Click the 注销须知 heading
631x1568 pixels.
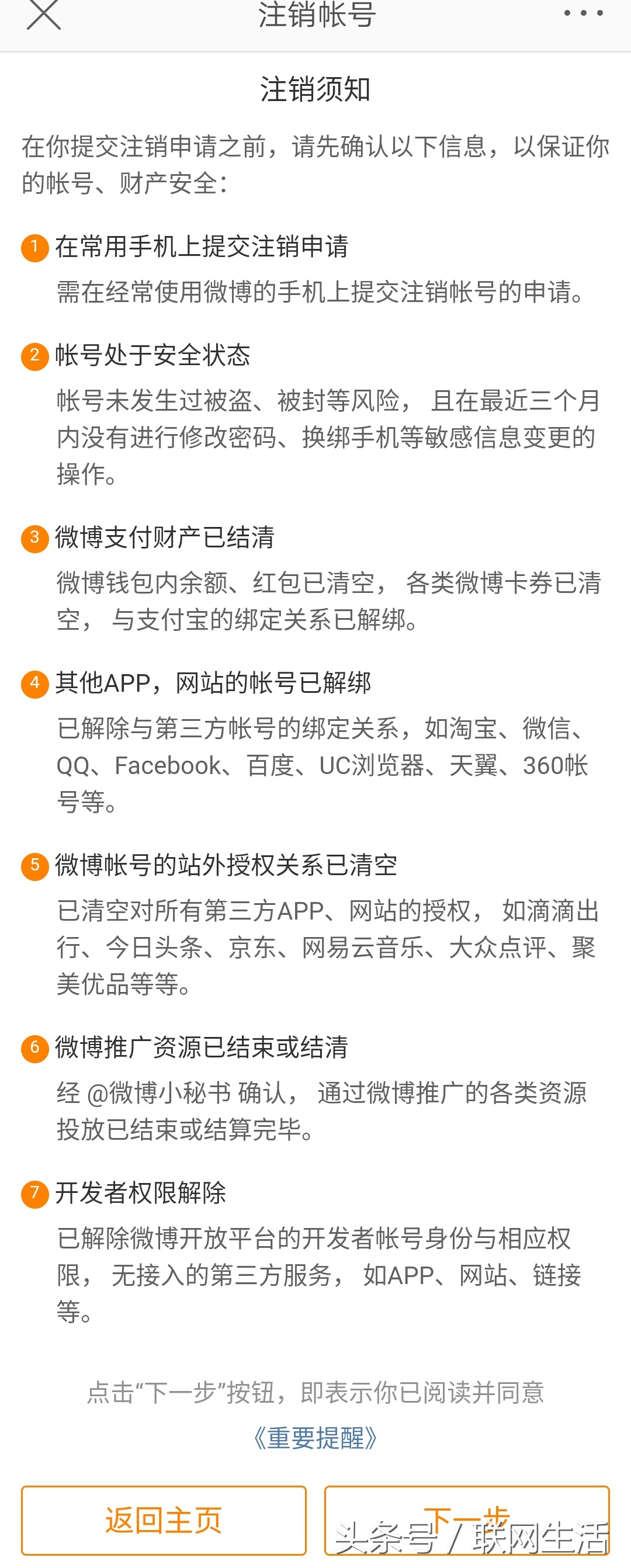[x=315, y=88]
